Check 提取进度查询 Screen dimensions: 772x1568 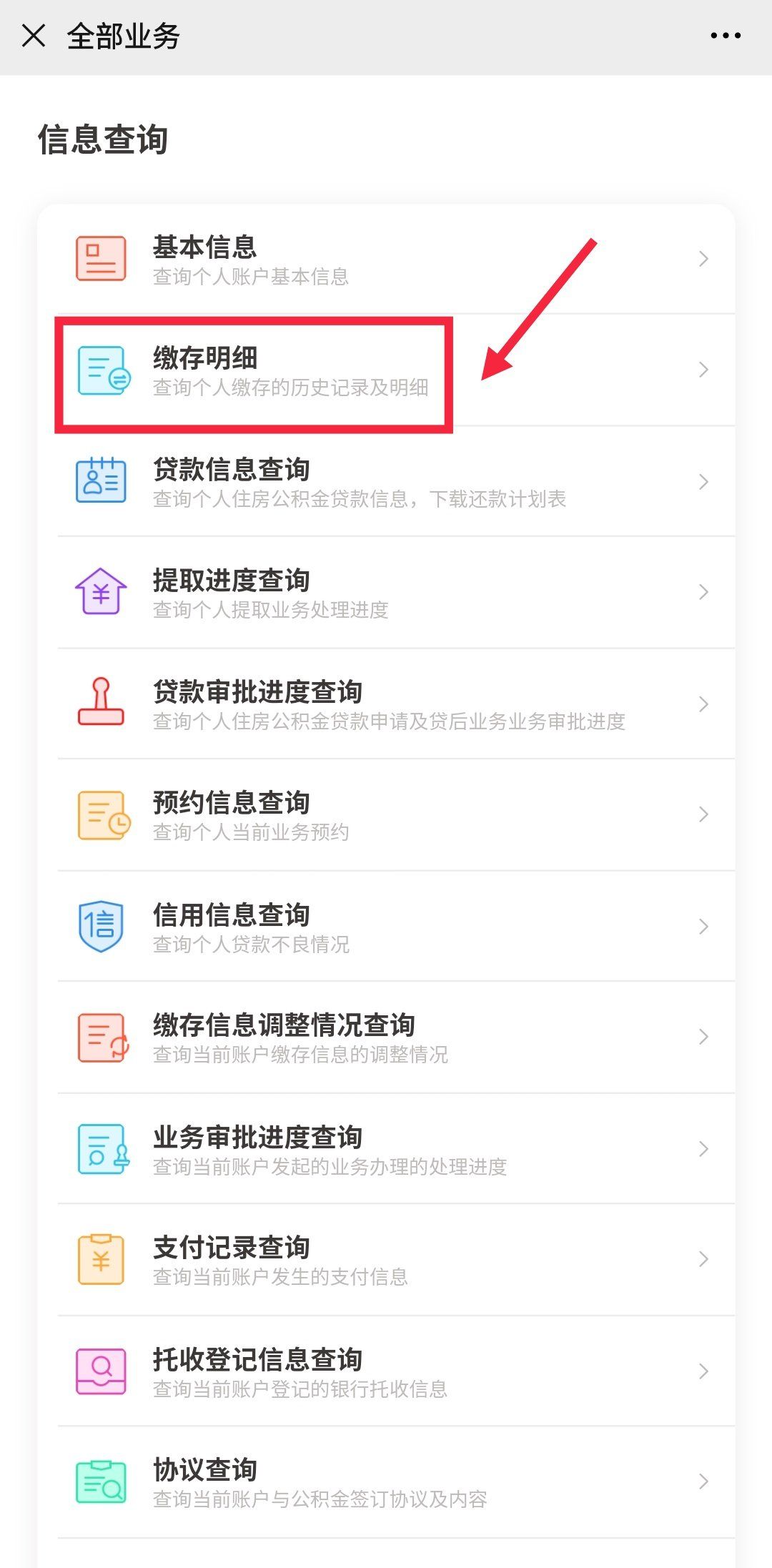pyautogui.click(x=387, y=592)
